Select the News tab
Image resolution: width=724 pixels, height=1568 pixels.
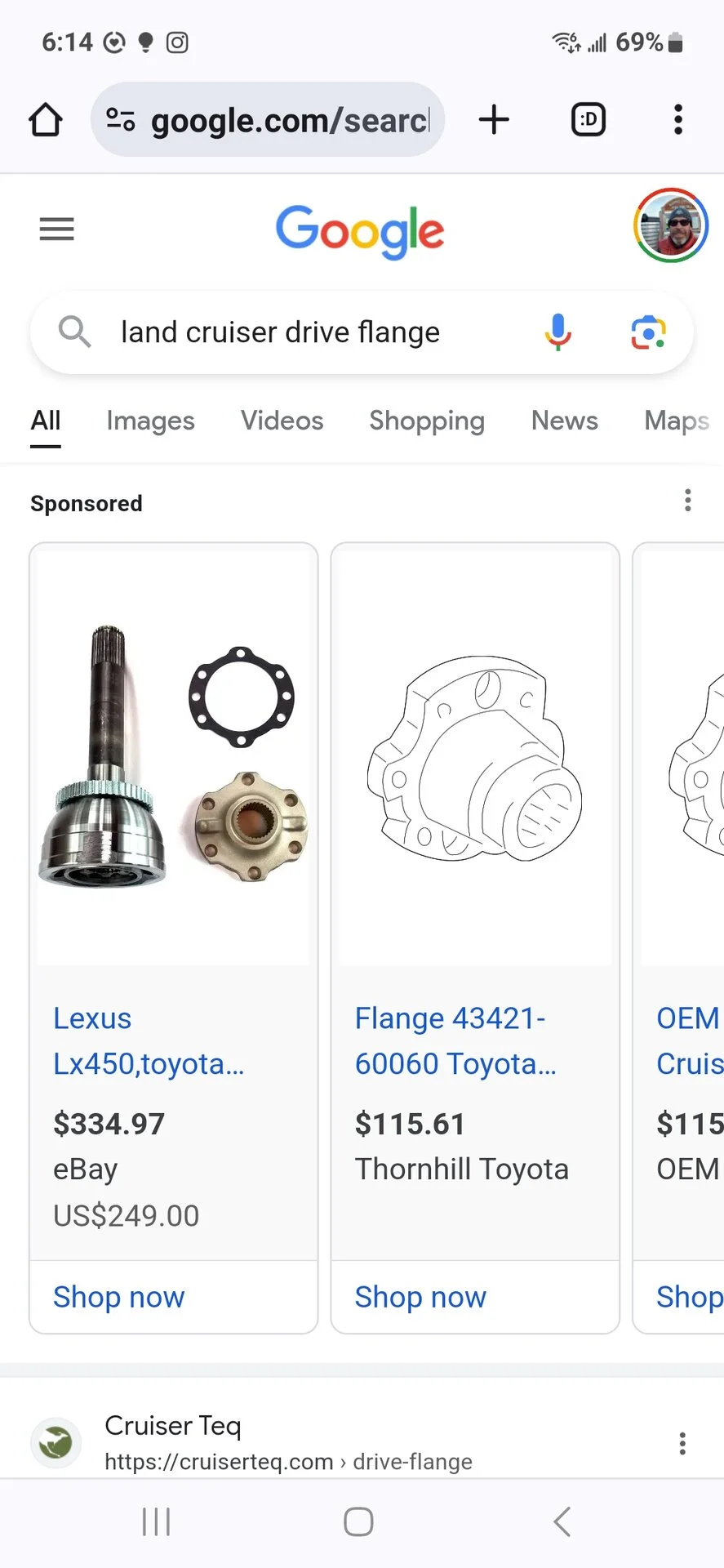(x=564, y=421)
